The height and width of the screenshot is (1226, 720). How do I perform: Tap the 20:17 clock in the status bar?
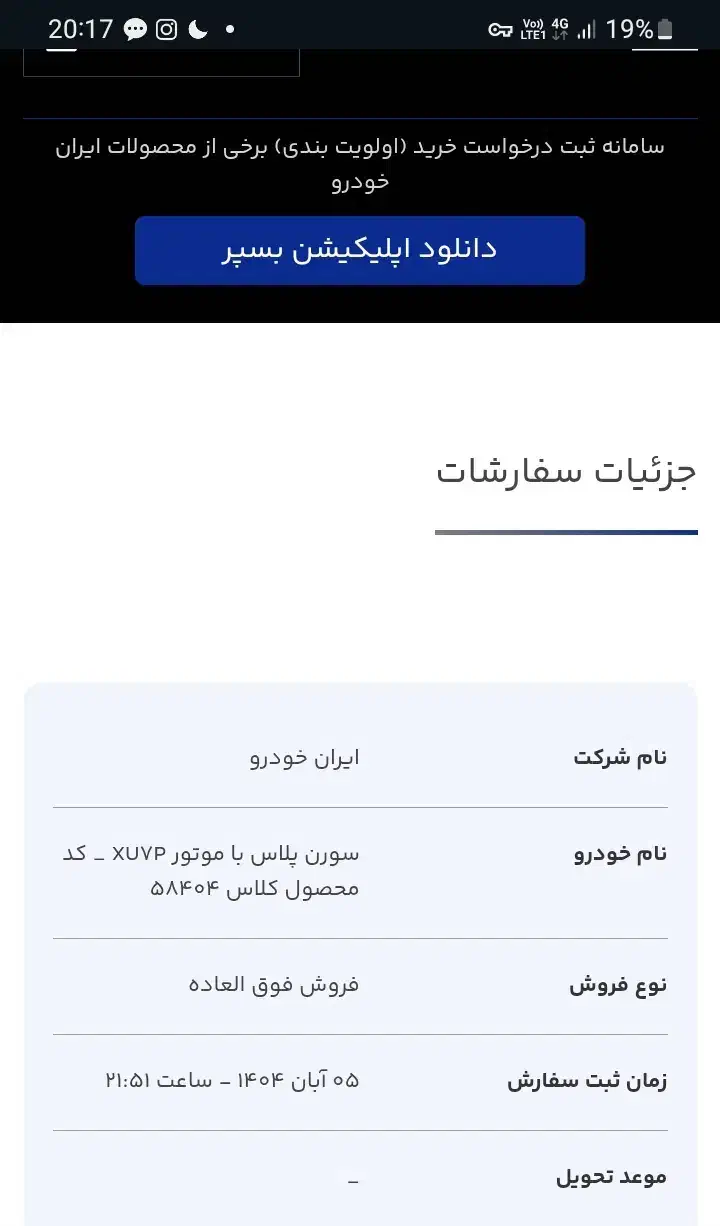80,28
